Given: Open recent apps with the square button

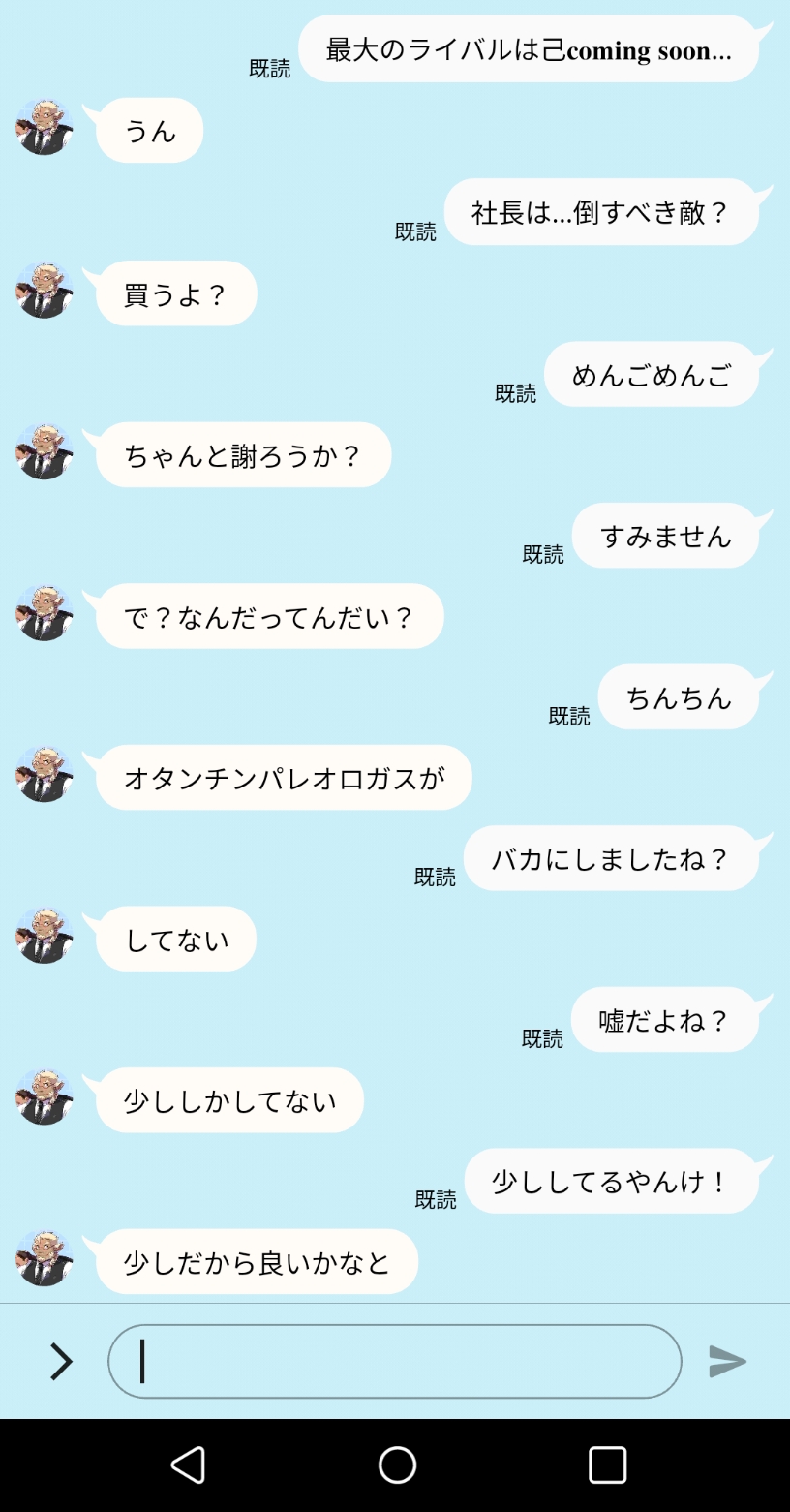Looking at the screenshot, I should tap(607, 1465).
